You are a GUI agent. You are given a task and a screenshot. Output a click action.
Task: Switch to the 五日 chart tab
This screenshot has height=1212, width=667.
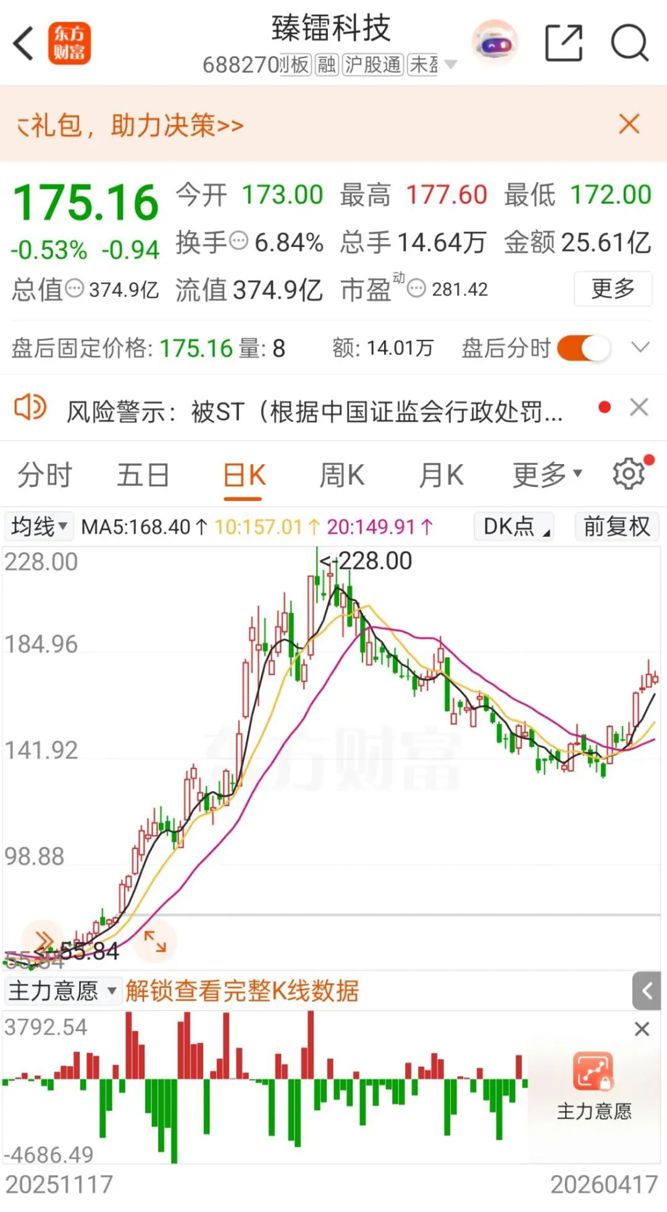(143, 474)
